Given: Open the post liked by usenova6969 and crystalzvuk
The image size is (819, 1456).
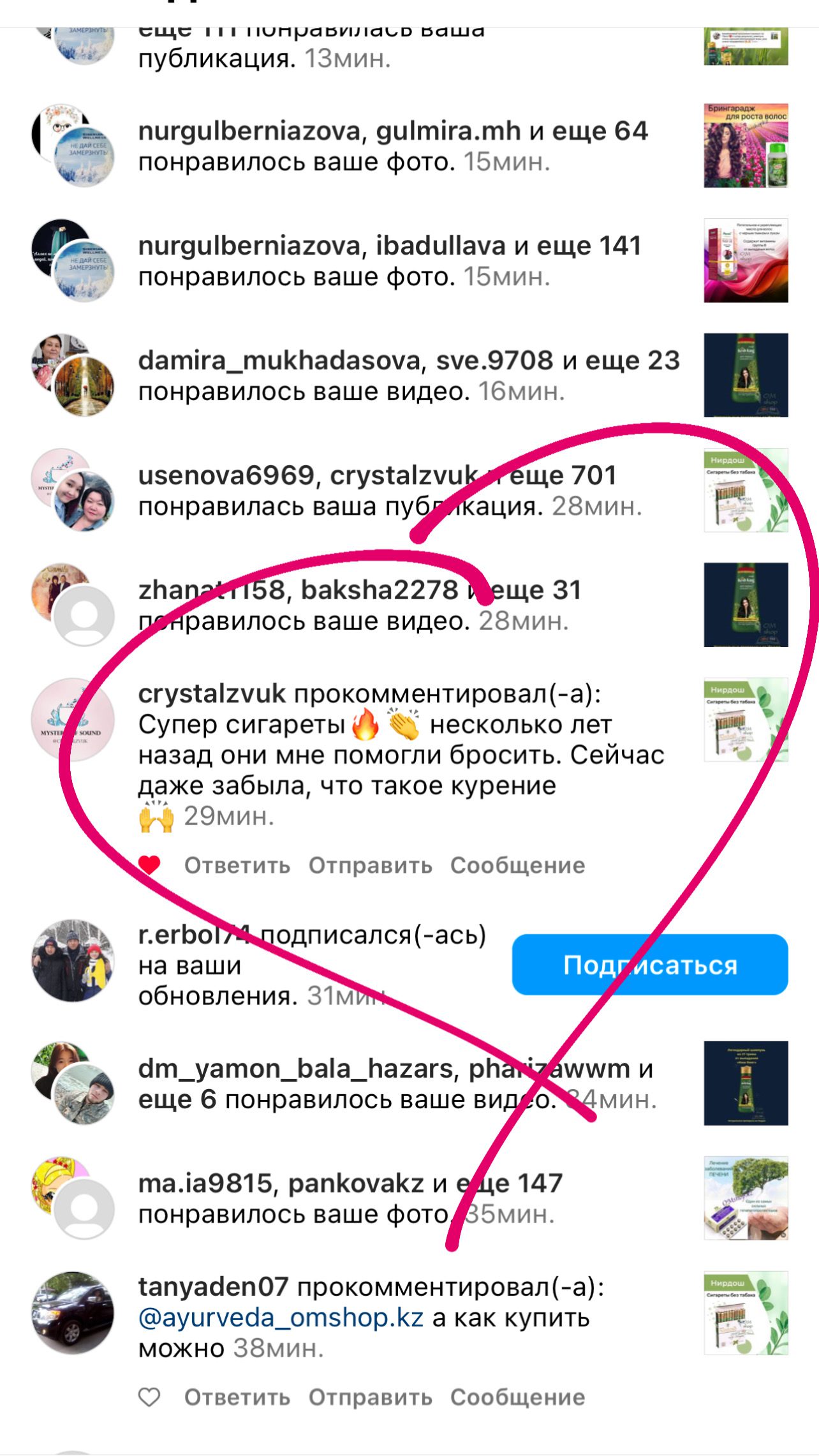Looking at the screenshot, I should point(746,490).
